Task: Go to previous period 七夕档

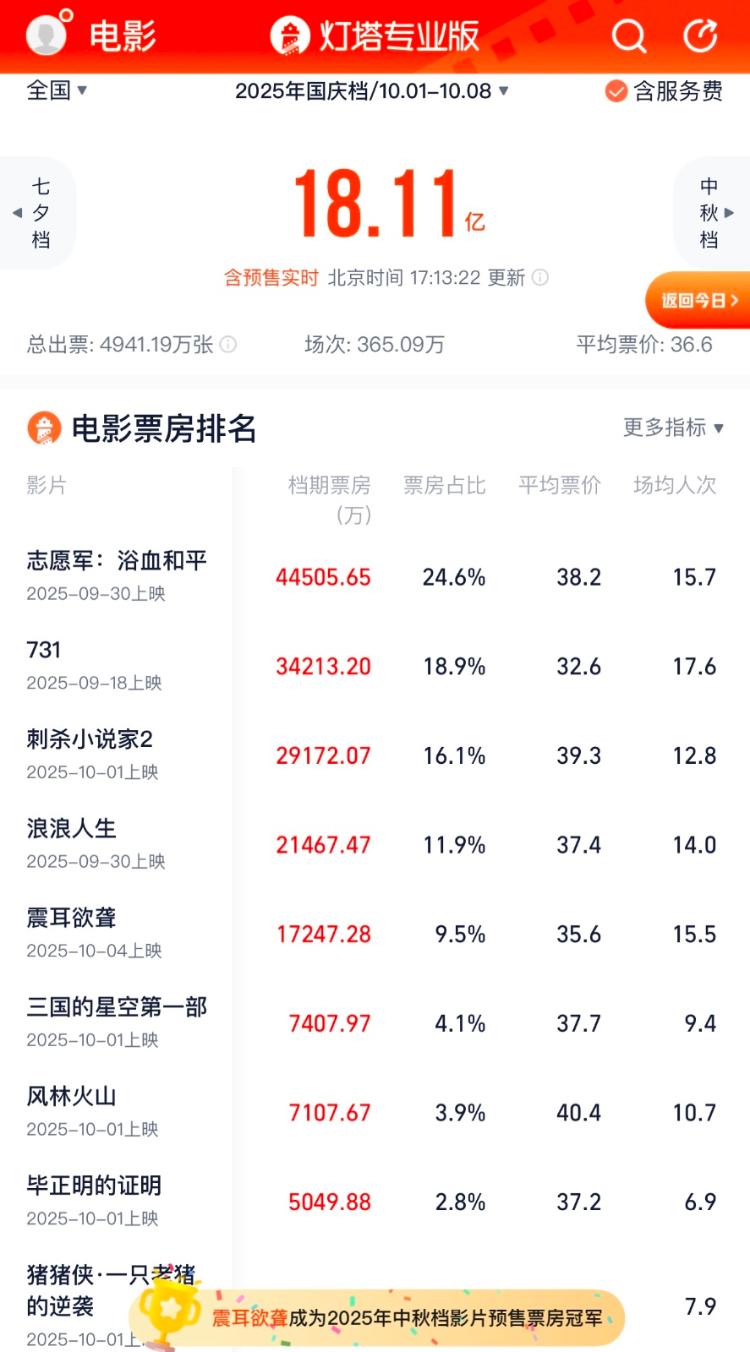Action: 38,213
